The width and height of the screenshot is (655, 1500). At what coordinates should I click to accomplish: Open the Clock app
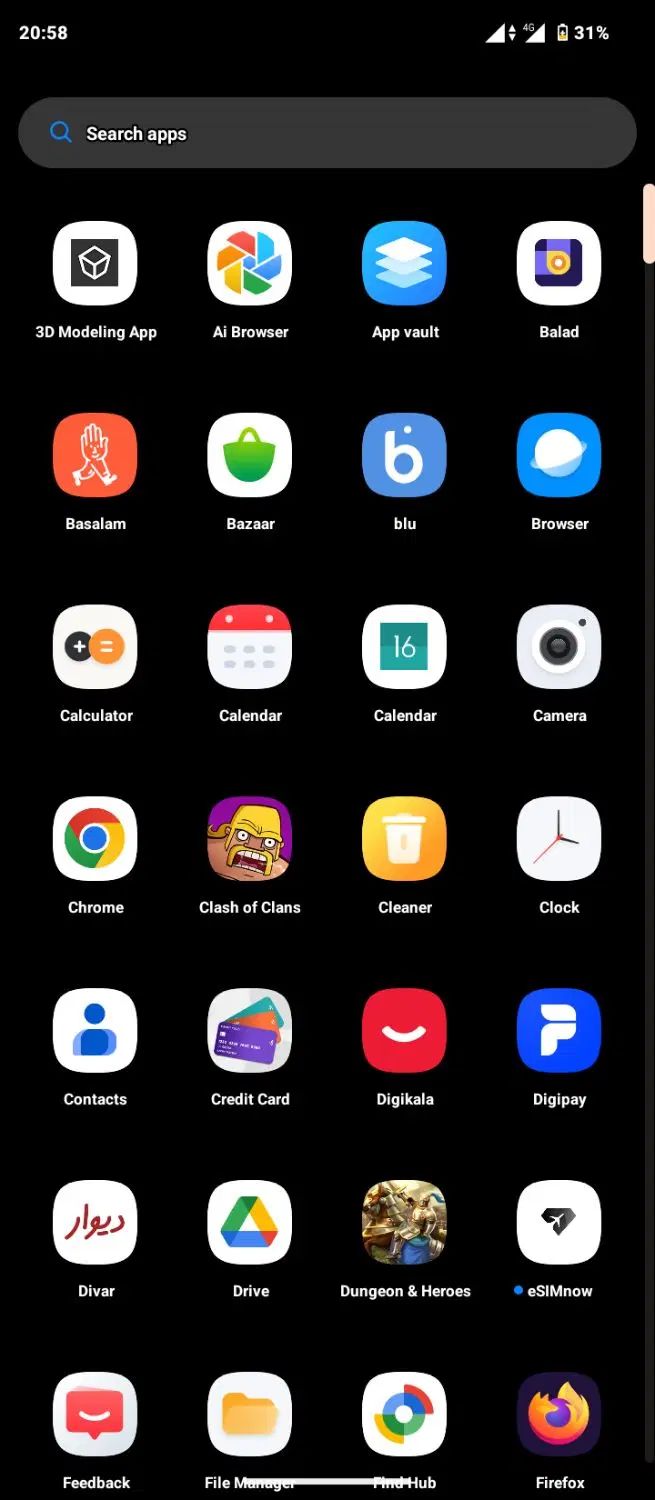pyautogui.click(x=559, y=839)
